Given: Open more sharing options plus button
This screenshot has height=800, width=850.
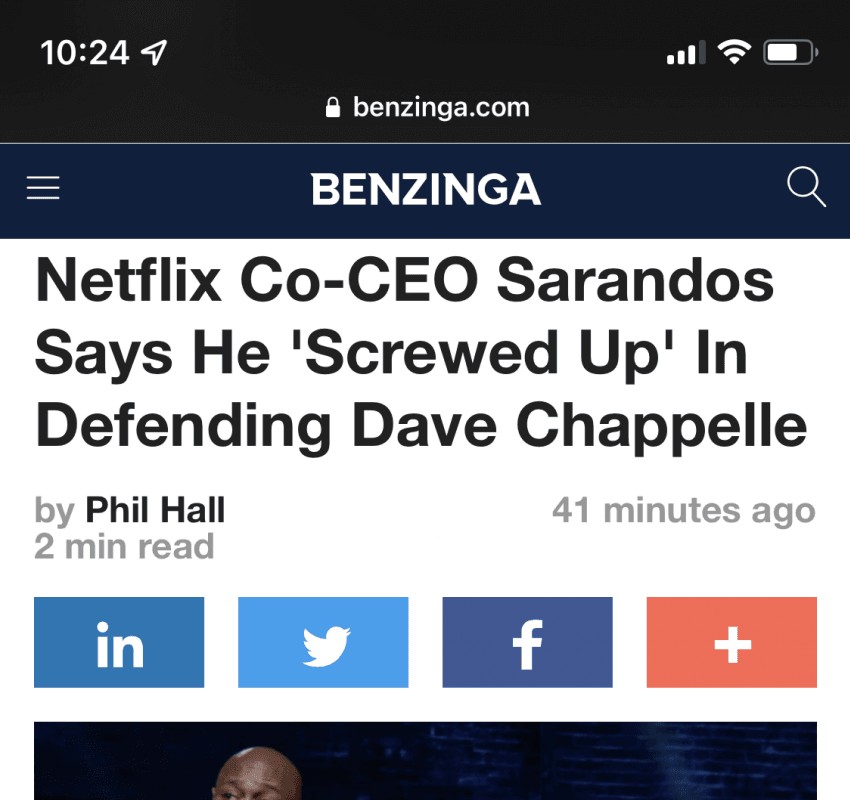Looking at the screenshot, I should (x=731, y=643).
